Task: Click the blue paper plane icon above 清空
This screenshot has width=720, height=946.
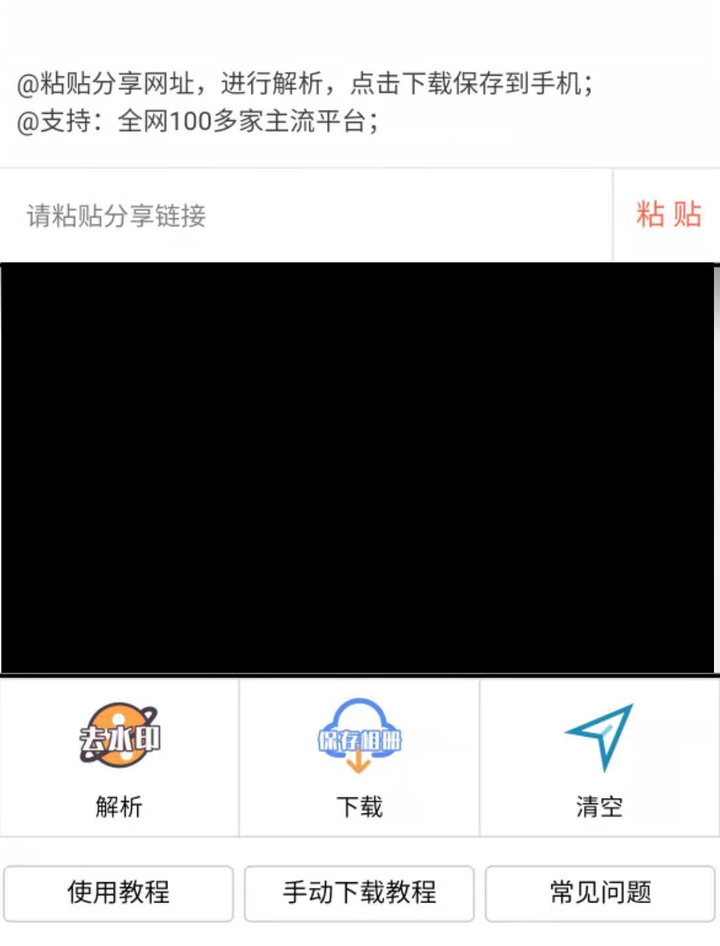Action: [x=598, y=738]
